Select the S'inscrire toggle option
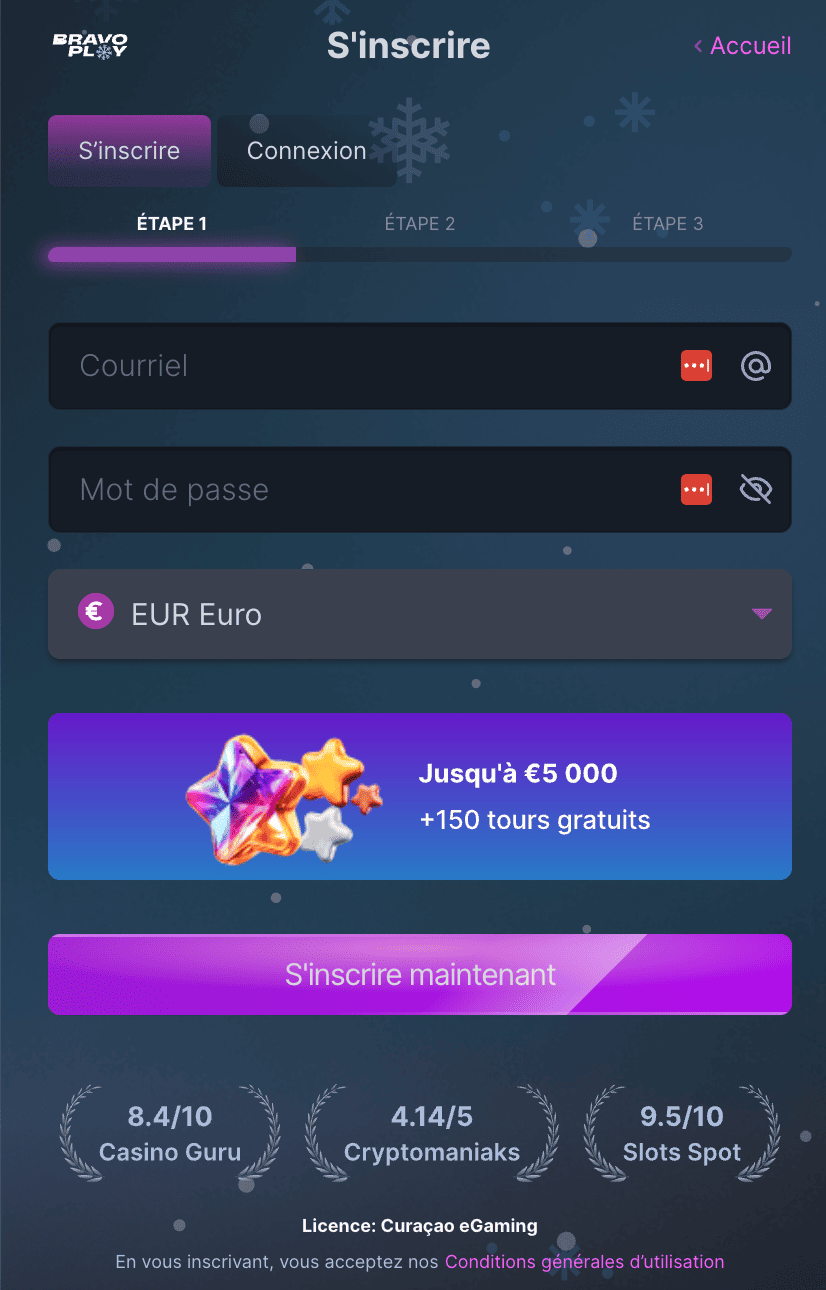 coord(129,150)
